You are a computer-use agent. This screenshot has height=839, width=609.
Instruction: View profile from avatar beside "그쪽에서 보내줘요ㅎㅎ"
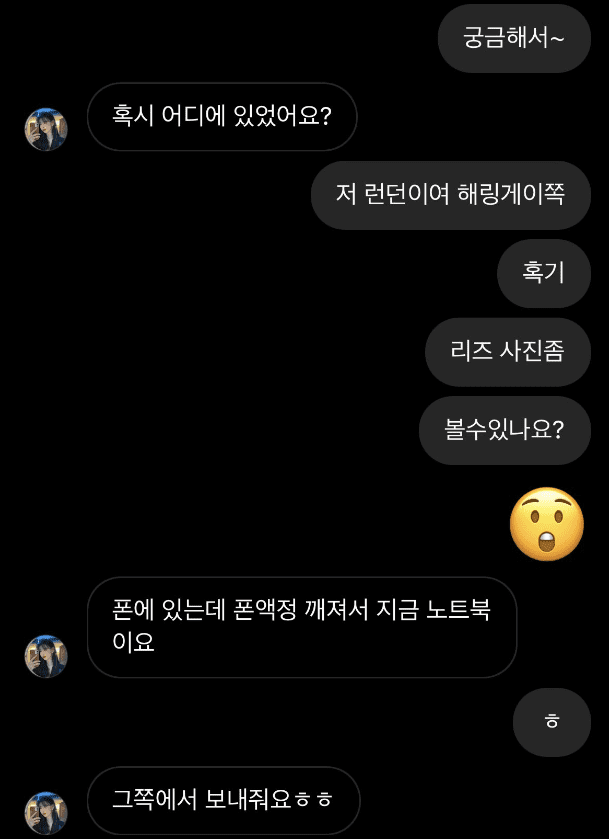(46, 812)
